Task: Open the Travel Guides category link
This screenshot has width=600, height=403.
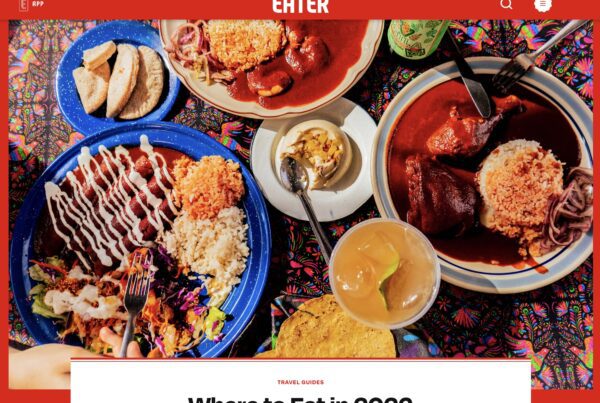Action: [x=300, y=382]
